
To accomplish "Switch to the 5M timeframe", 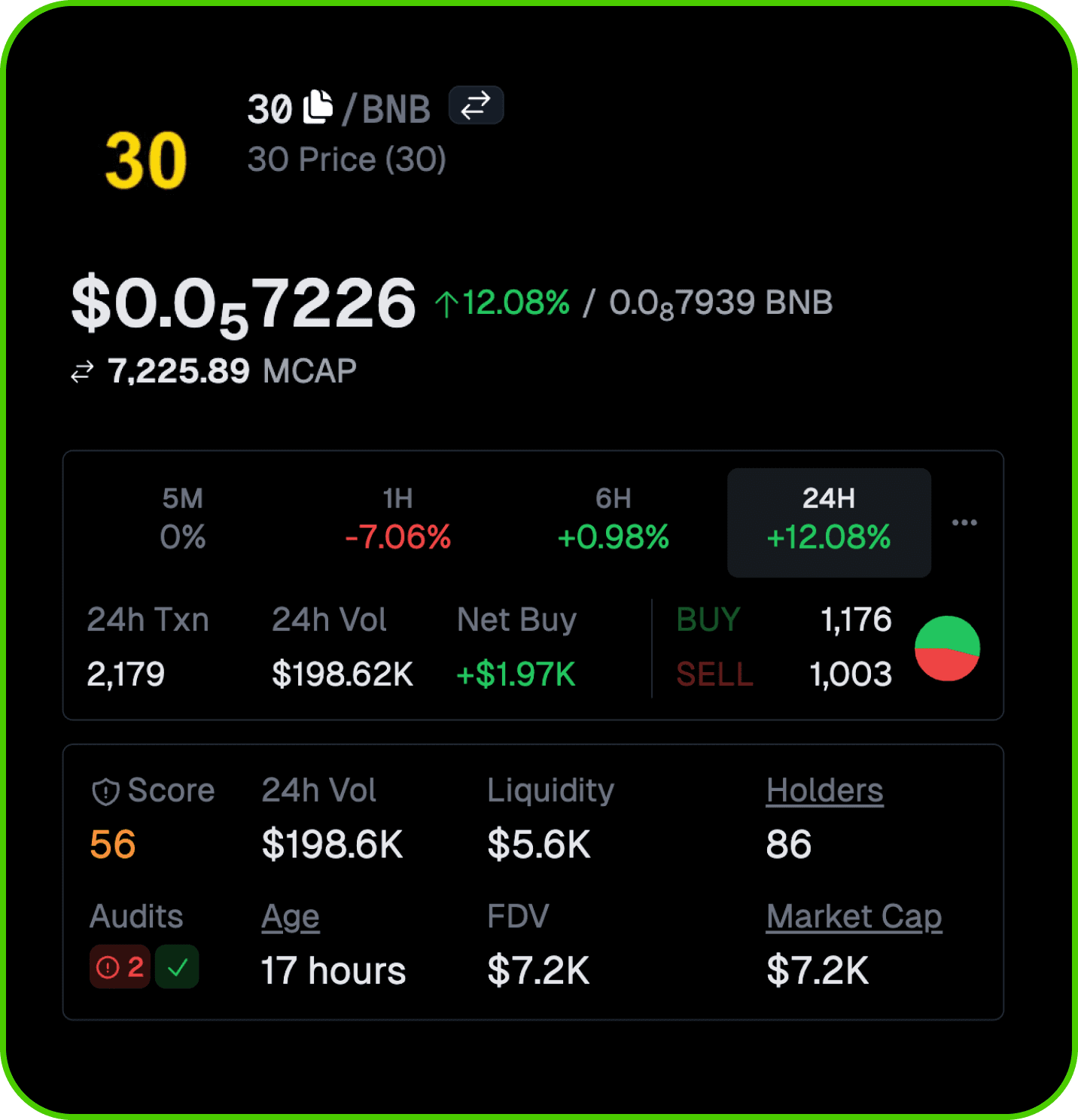I will tap(183, 519).
